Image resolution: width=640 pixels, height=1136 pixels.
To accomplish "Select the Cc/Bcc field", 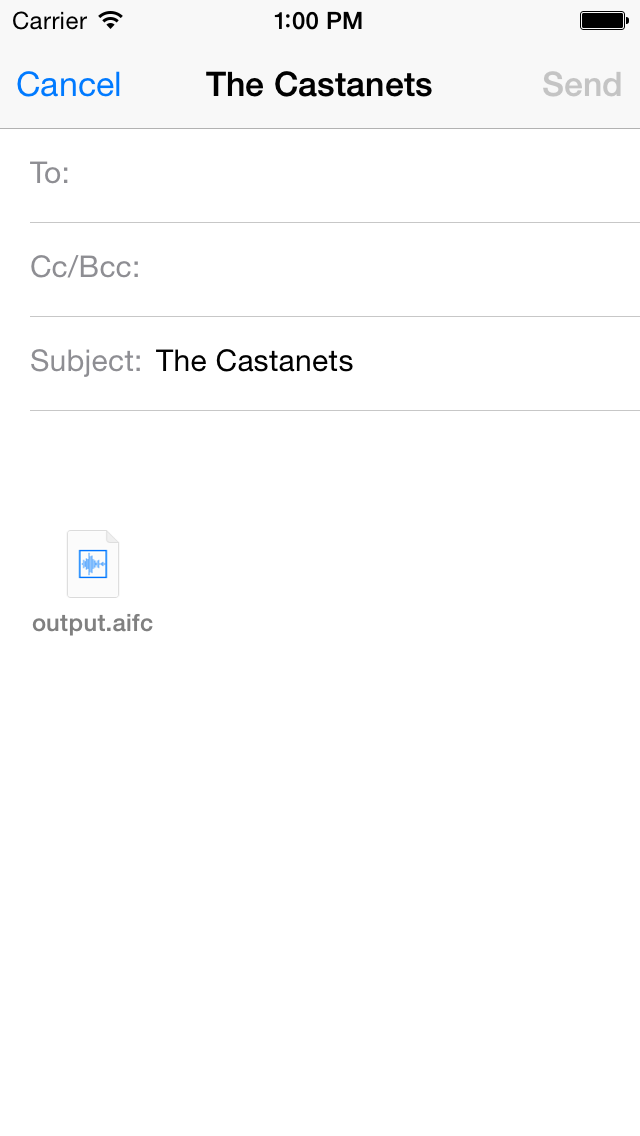I will (335, 270).
